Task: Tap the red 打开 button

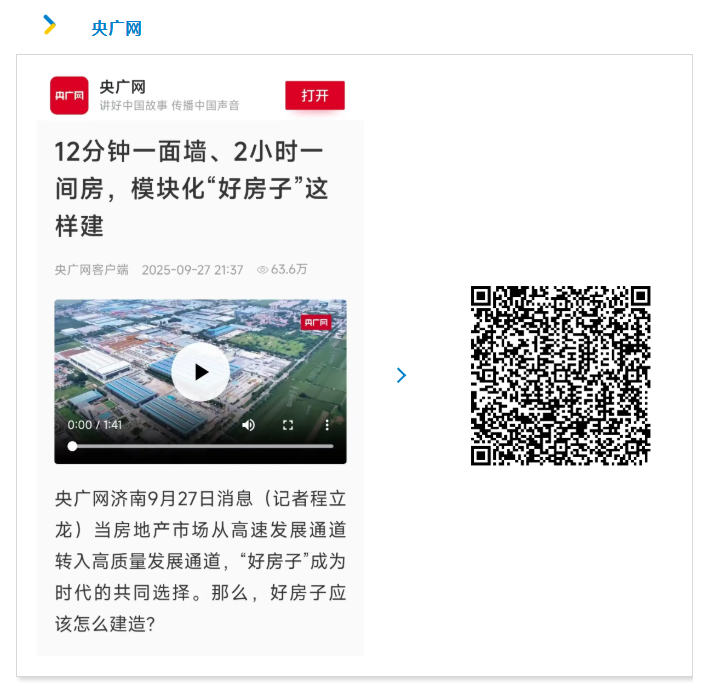Action: click(x=314, y=95)
